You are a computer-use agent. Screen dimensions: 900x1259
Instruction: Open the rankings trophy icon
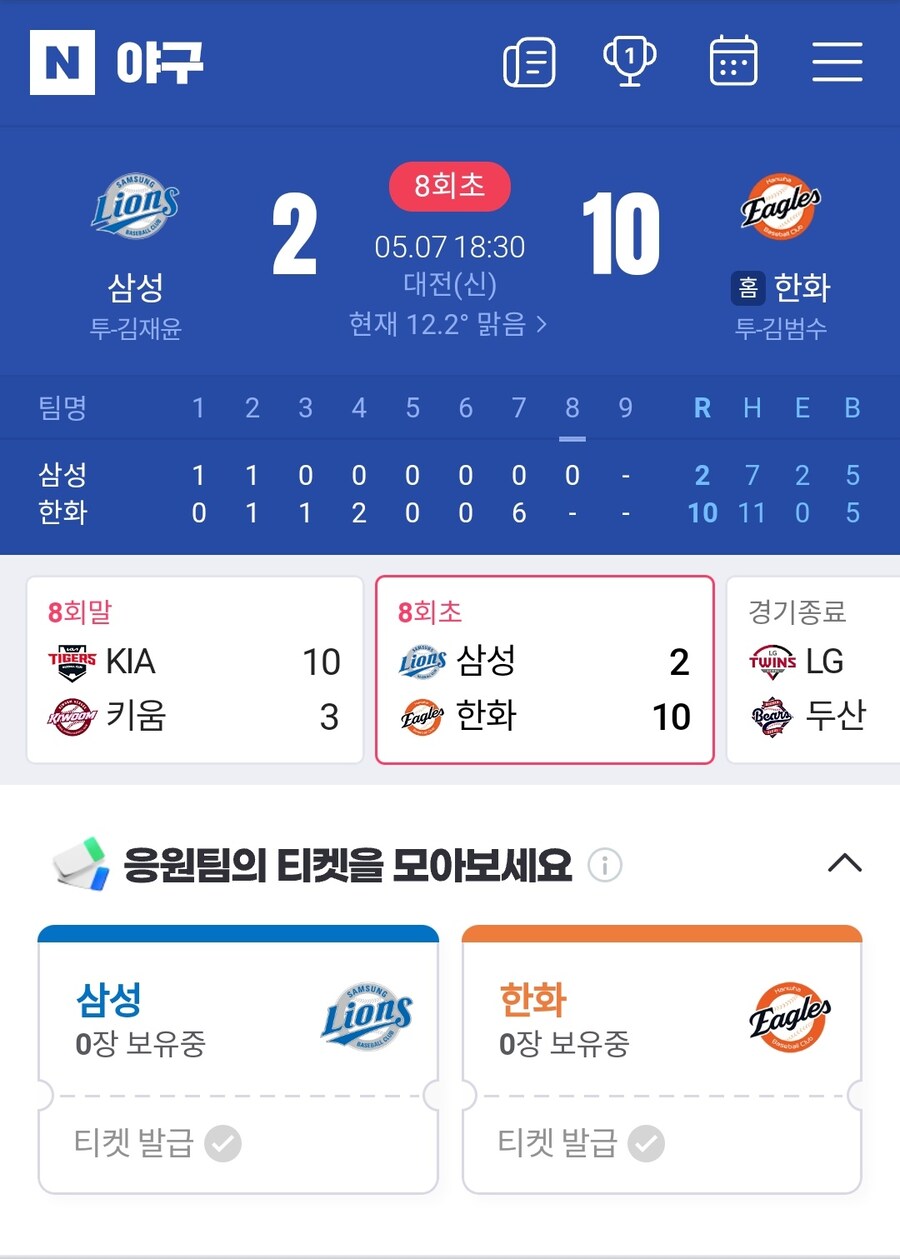click(630, 62)
